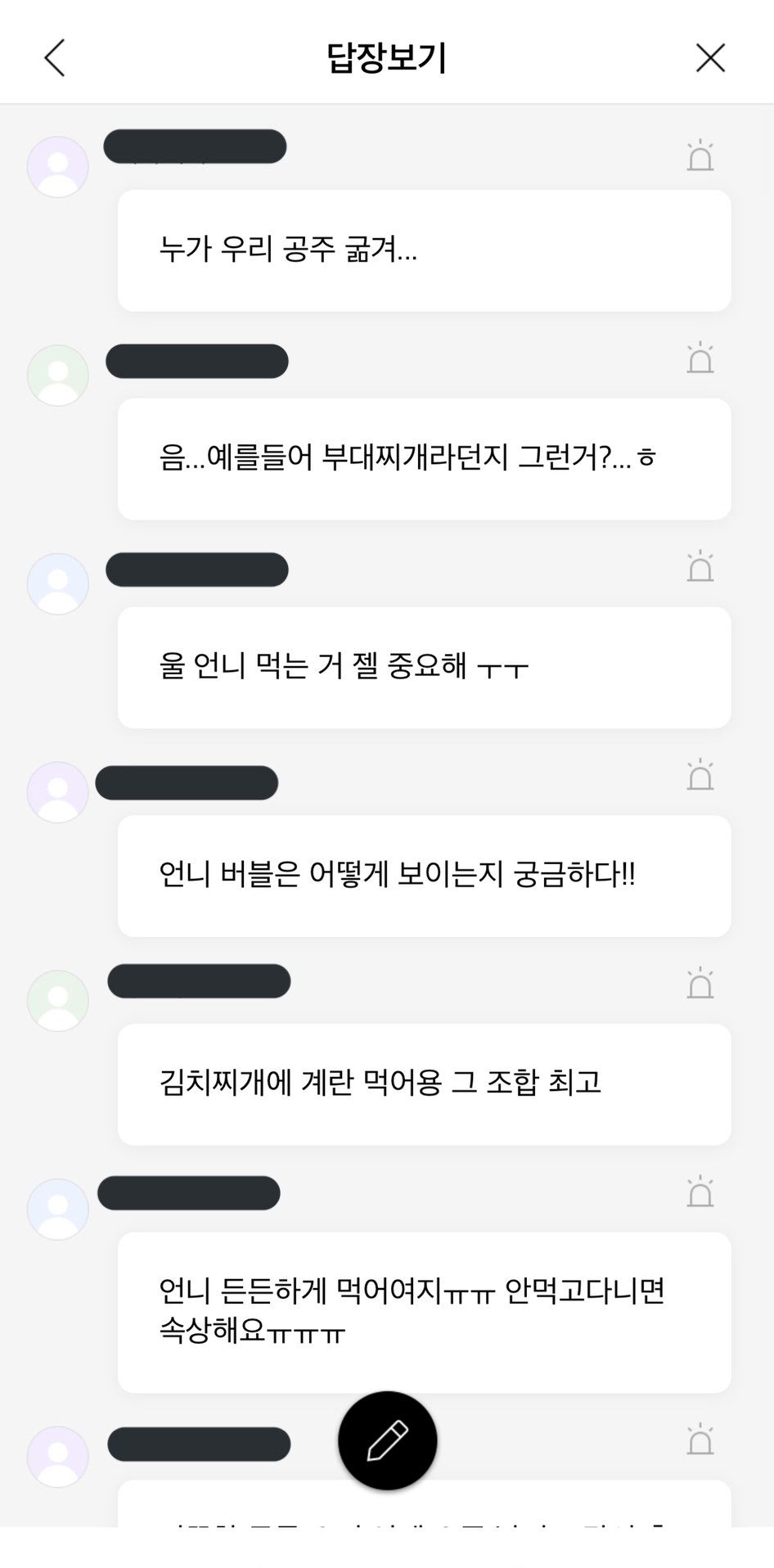Tap the siren icon above '언니 버블은' reply
The height and width of the screenshot is (1568, 774).
click(700, 775)
